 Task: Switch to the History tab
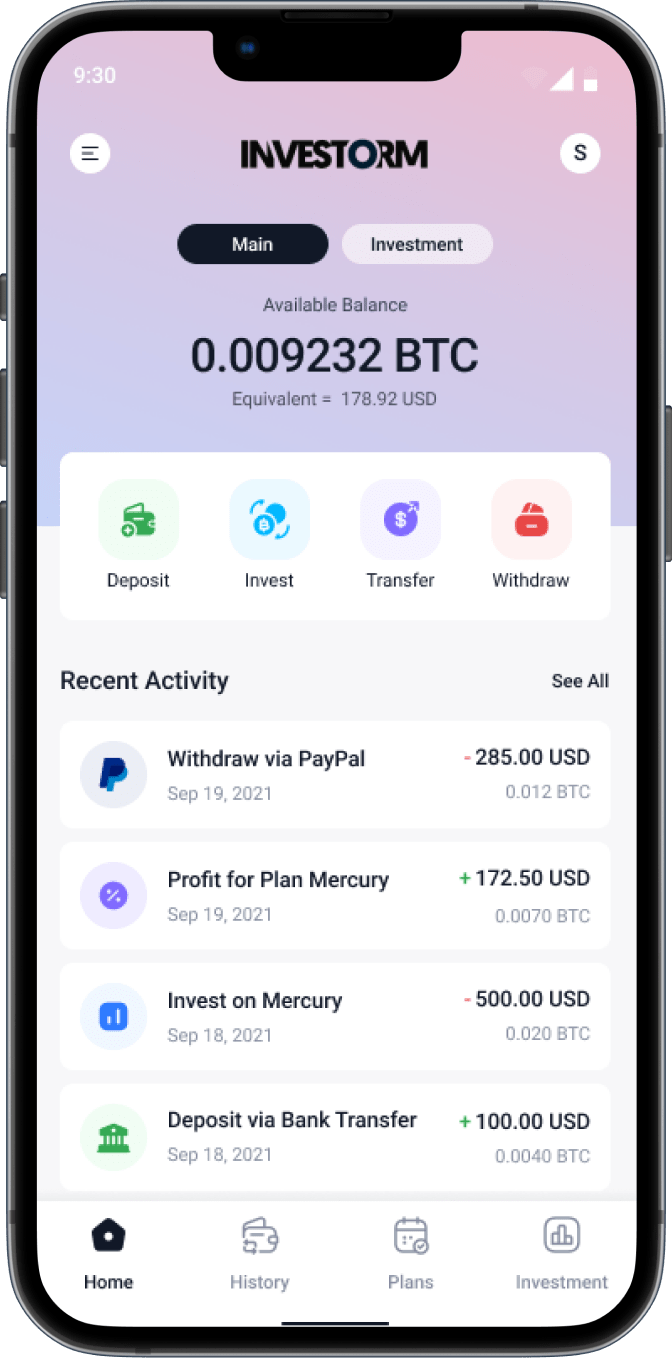coord(259,1254)
